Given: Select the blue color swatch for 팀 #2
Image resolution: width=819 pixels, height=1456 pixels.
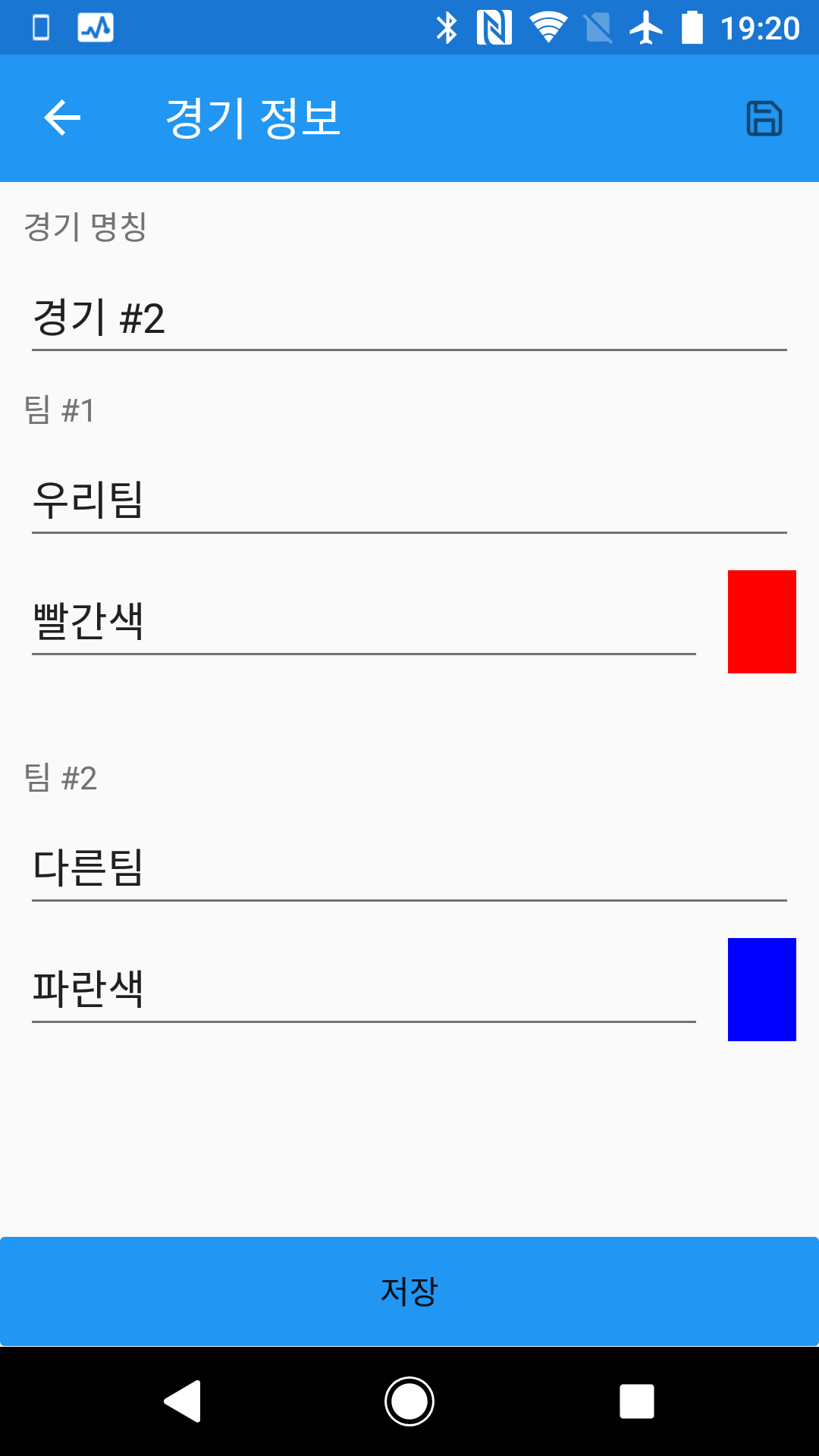Looking at the screenshot, I should 761,990.
